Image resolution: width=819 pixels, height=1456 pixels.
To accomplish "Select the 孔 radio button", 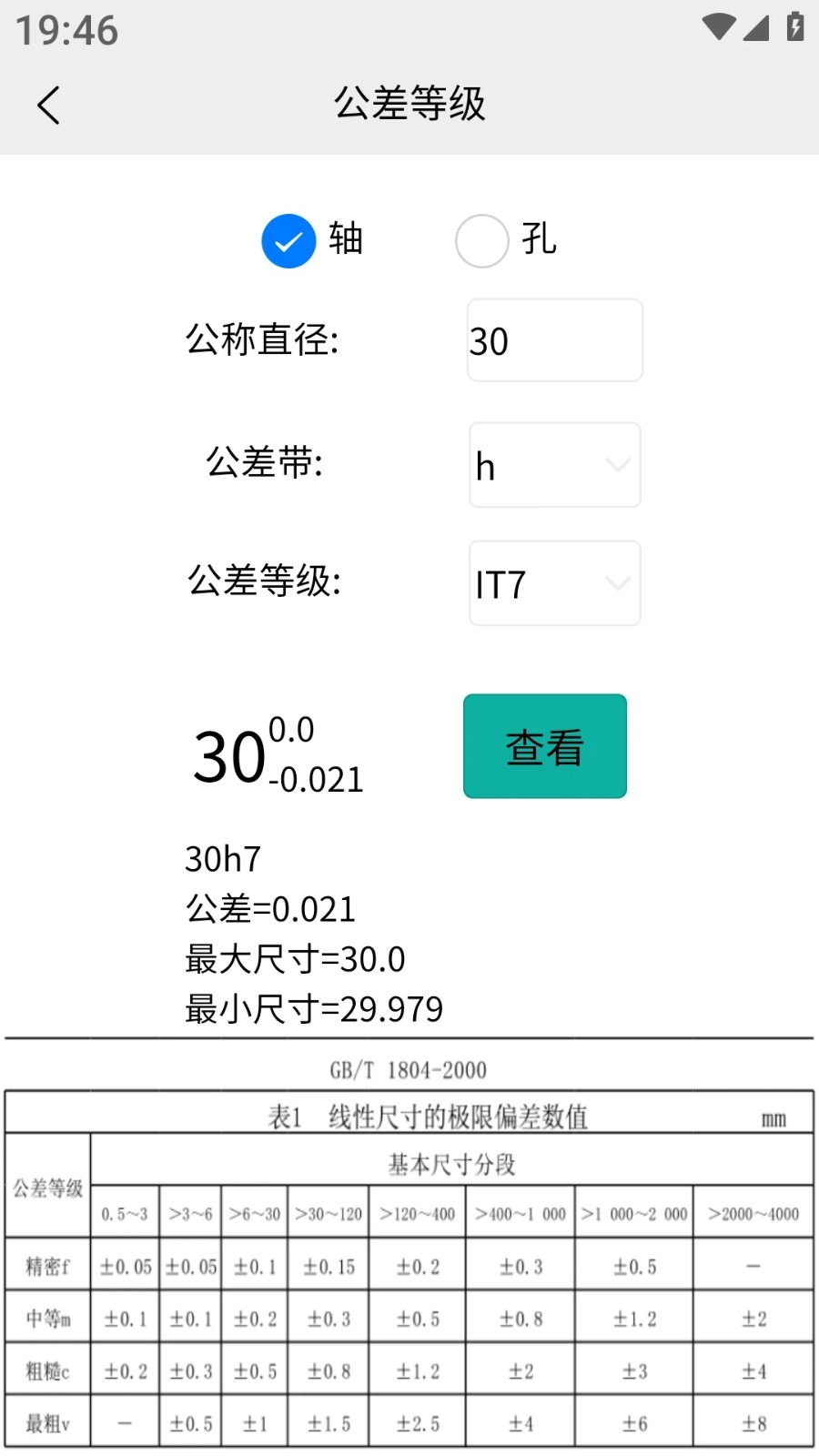I will click(482, 240).
